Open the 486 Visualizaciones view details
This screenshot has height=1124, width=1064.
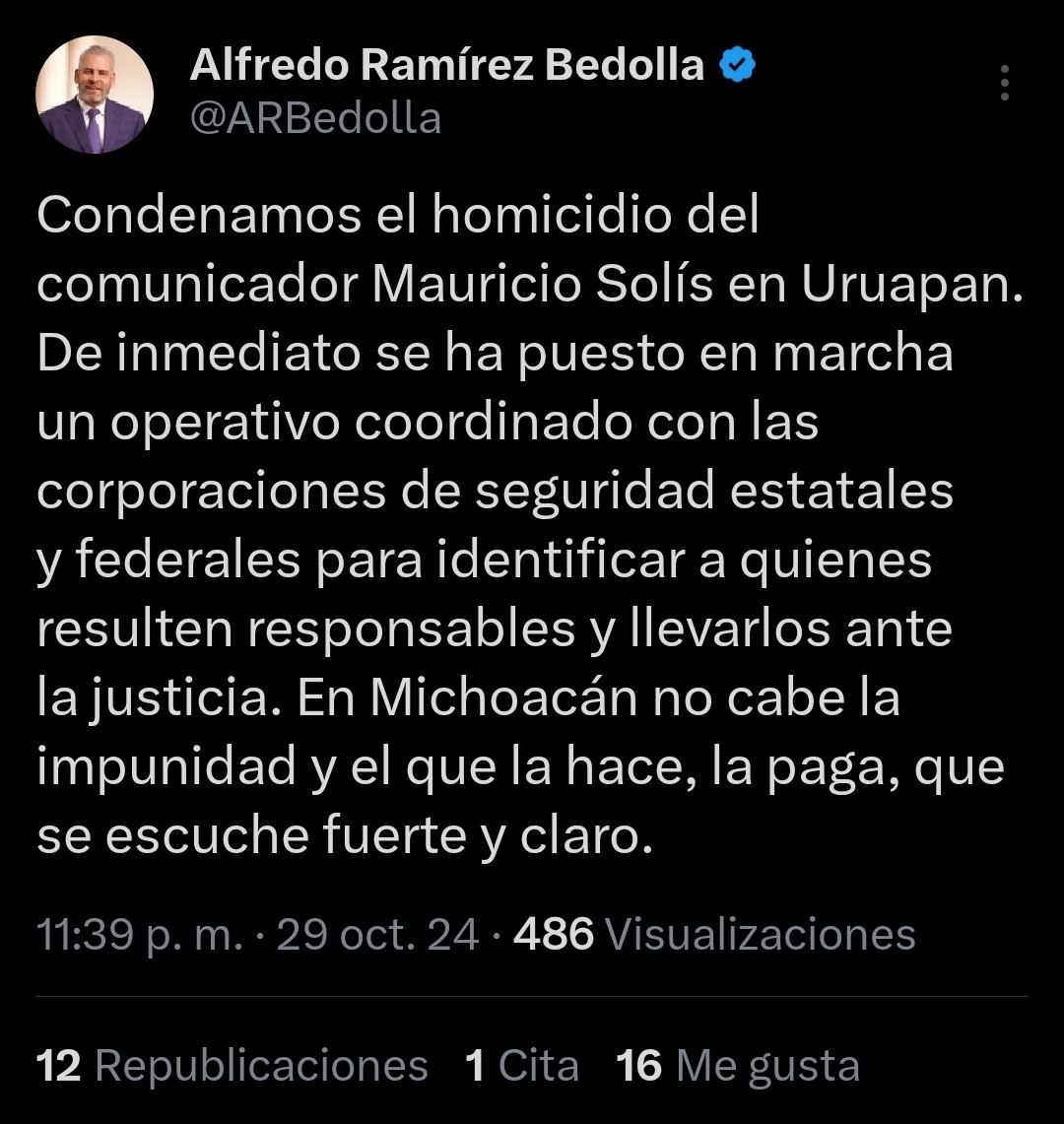pos(714,934)
